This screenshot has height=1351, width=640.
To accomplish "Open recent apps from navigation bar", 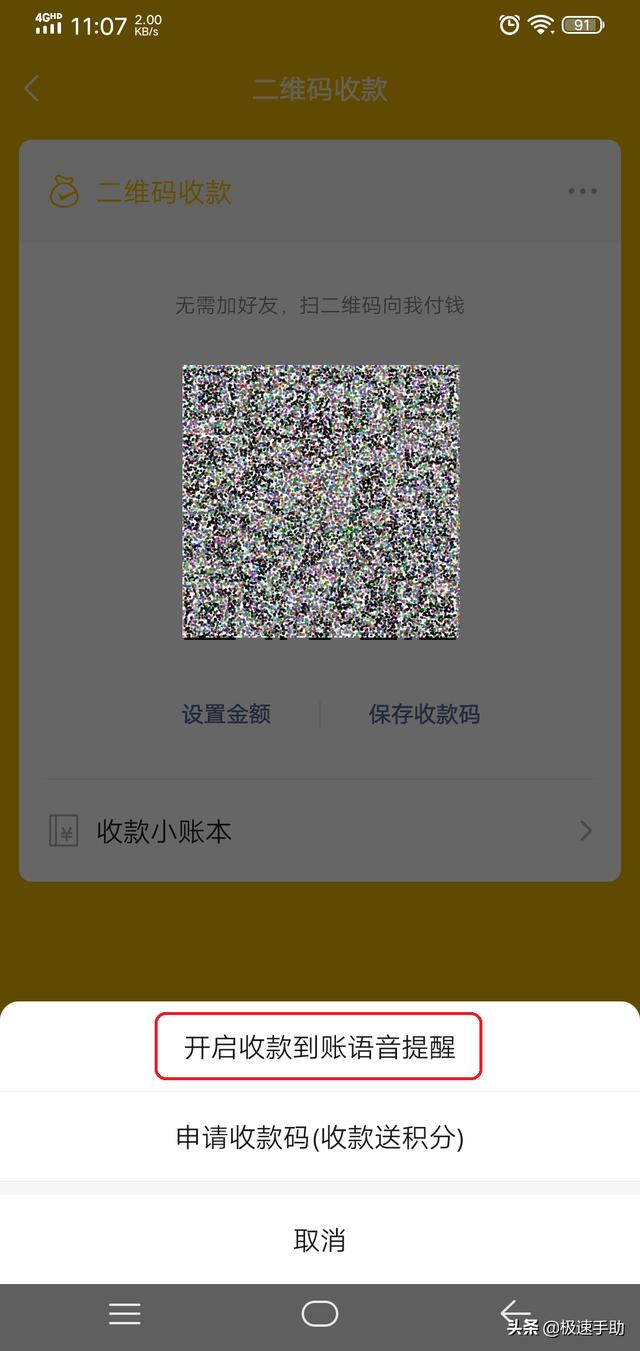I will pos(125,1313).
